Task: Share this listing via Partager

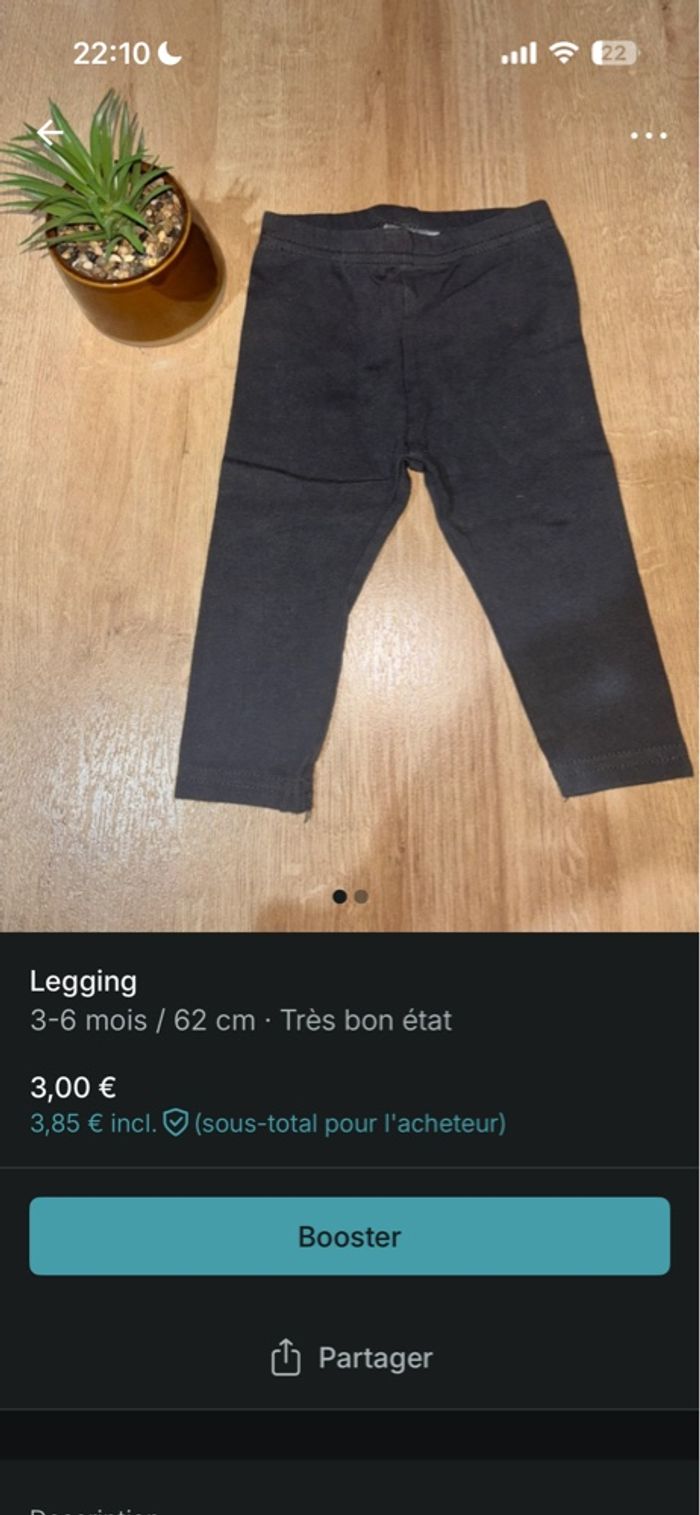Action: click(x=350, y=1358)
